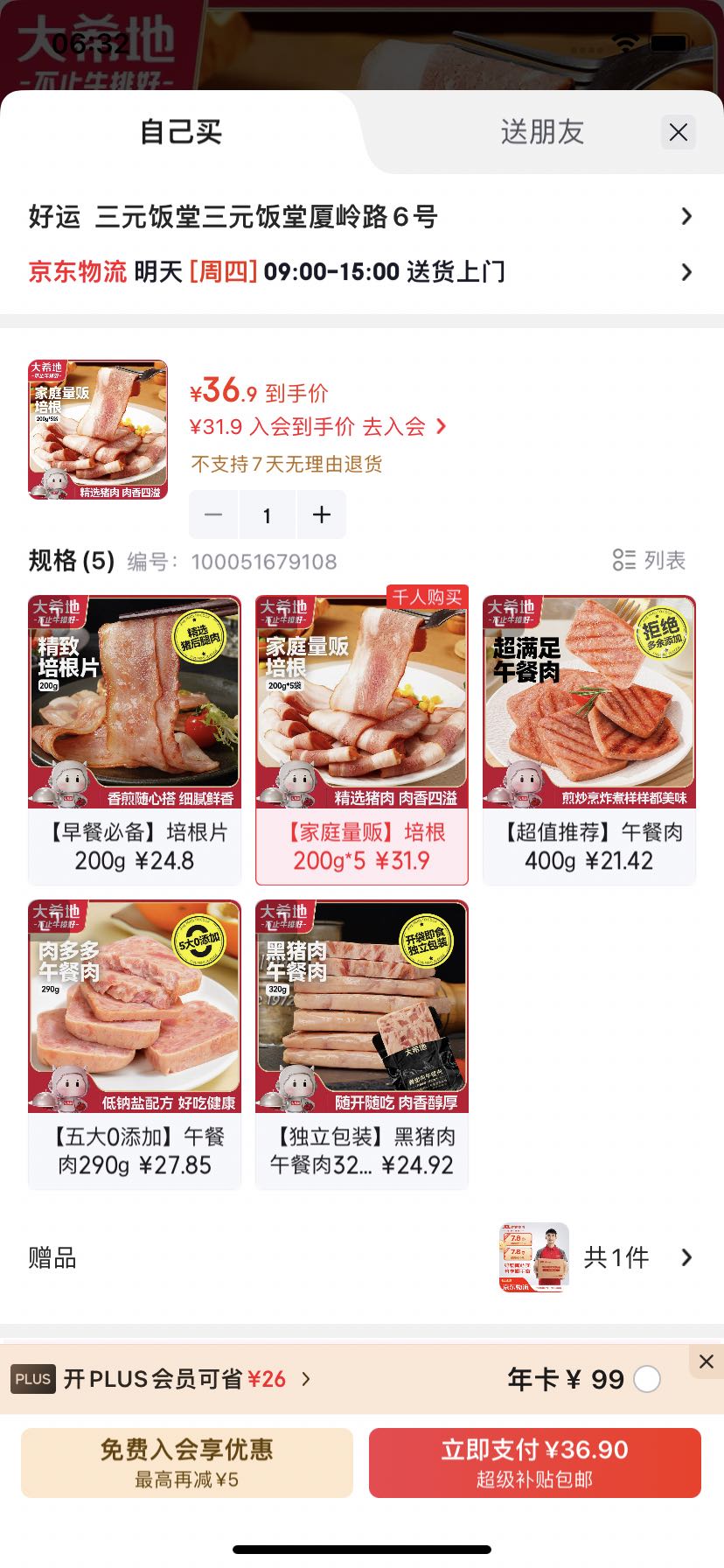
Task: Select the 家庭量贩 培根 200g*5 option
Action: (x=362, y=740)
